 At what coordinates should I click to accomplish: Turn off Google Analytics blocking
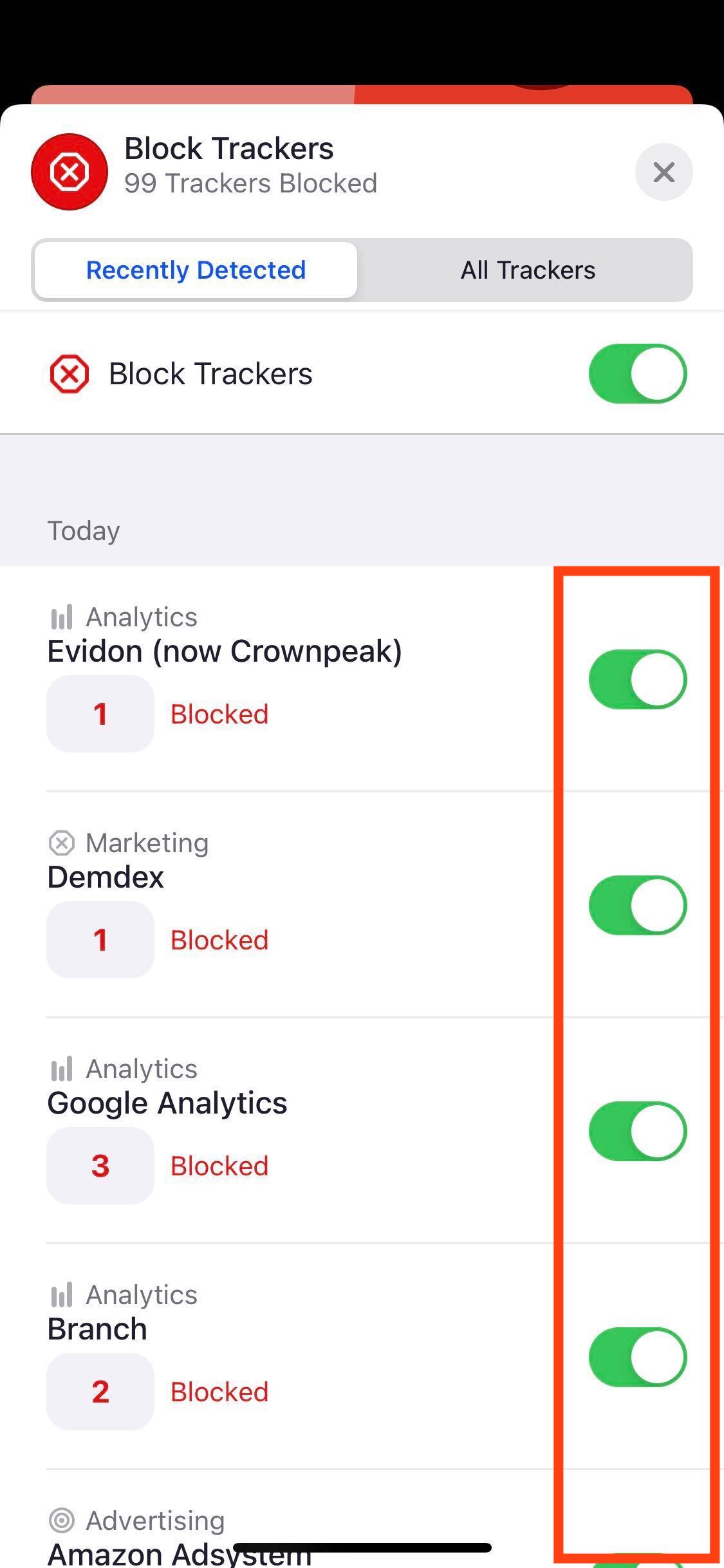click(x=637, y=1132)
